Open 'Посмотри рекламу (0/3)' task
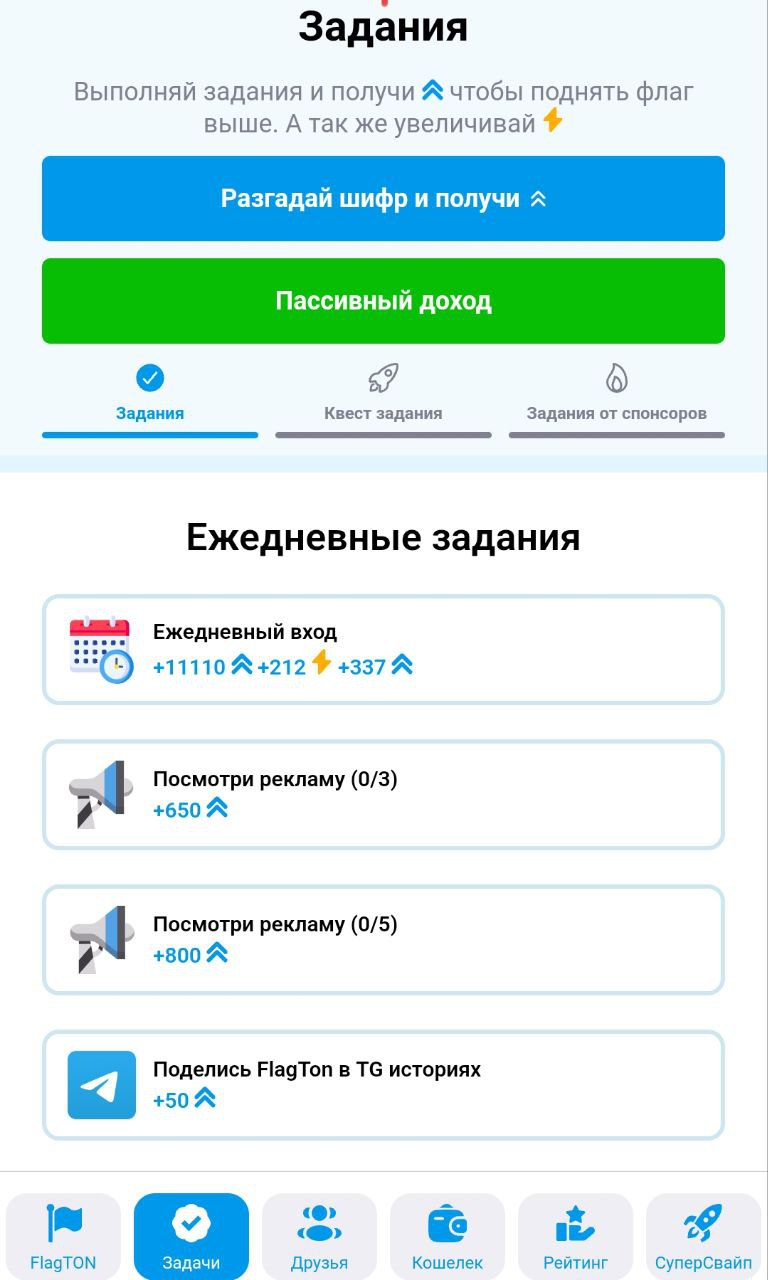Screen dimensions: 768x1280 point(383,795)
